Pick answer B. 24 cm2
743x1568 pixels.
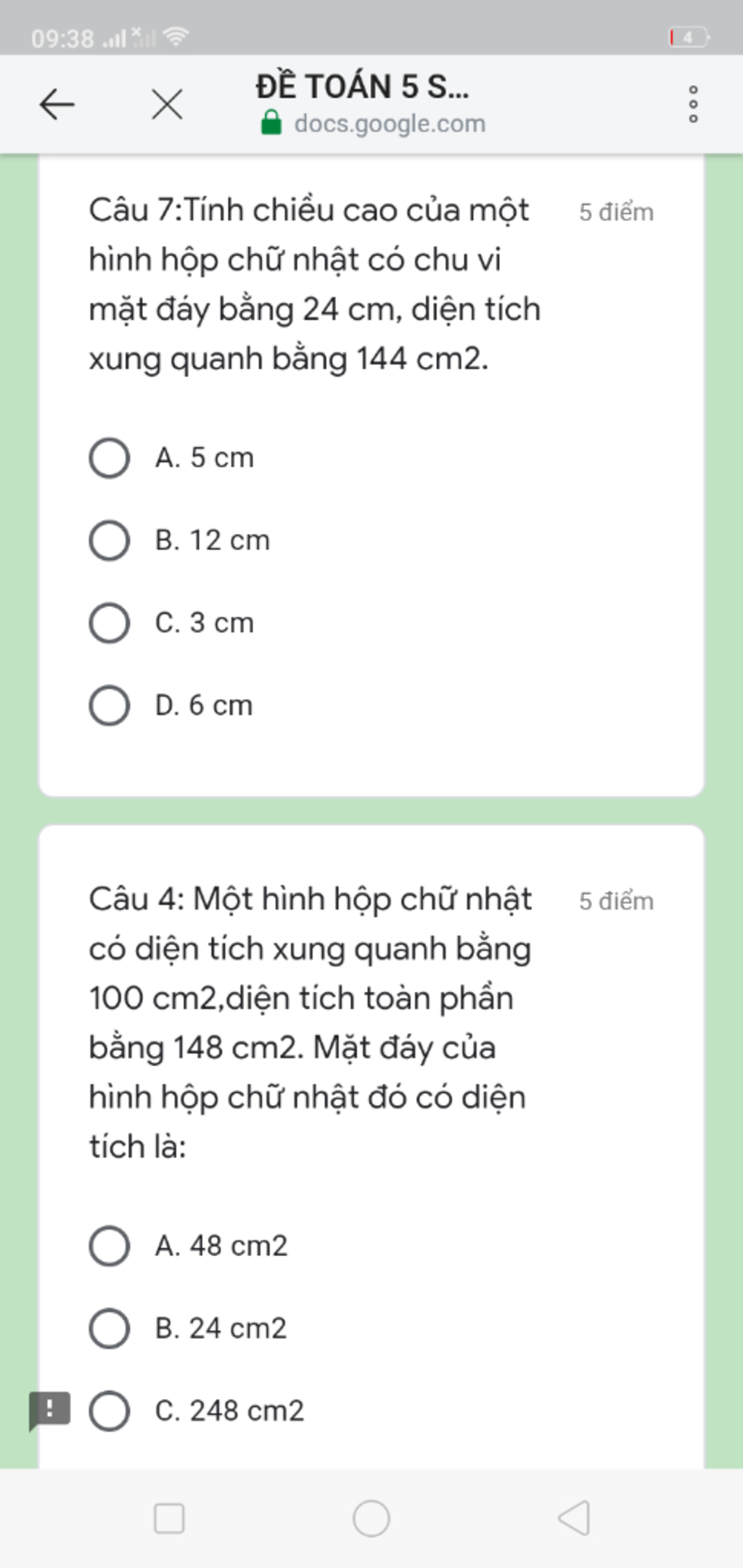110,1329
